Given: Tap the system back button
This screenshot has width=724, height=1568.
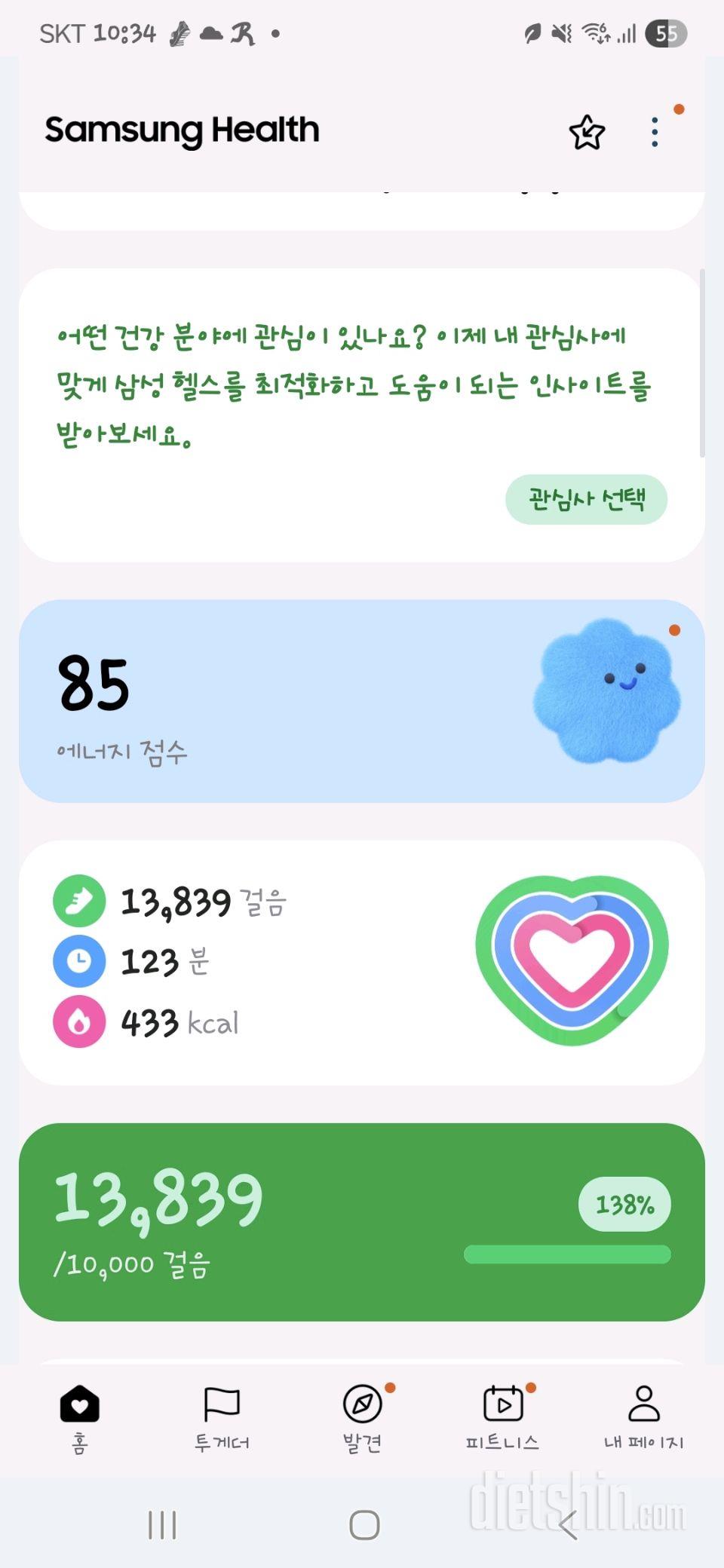Looking at the screenshot, I should (569, 1524).
